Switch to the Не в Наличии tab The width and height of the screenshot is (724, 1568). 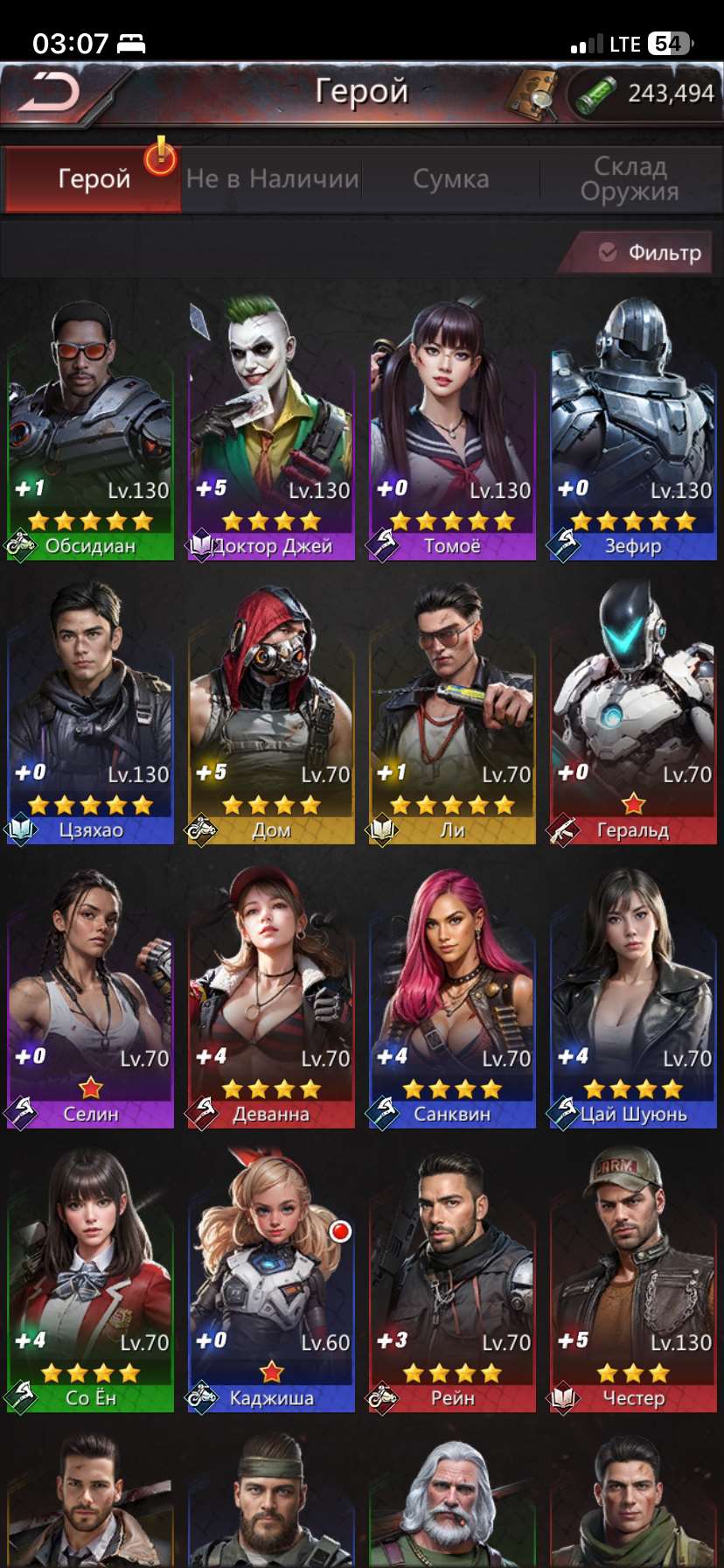pyautogui.click(x=272, y=179)
